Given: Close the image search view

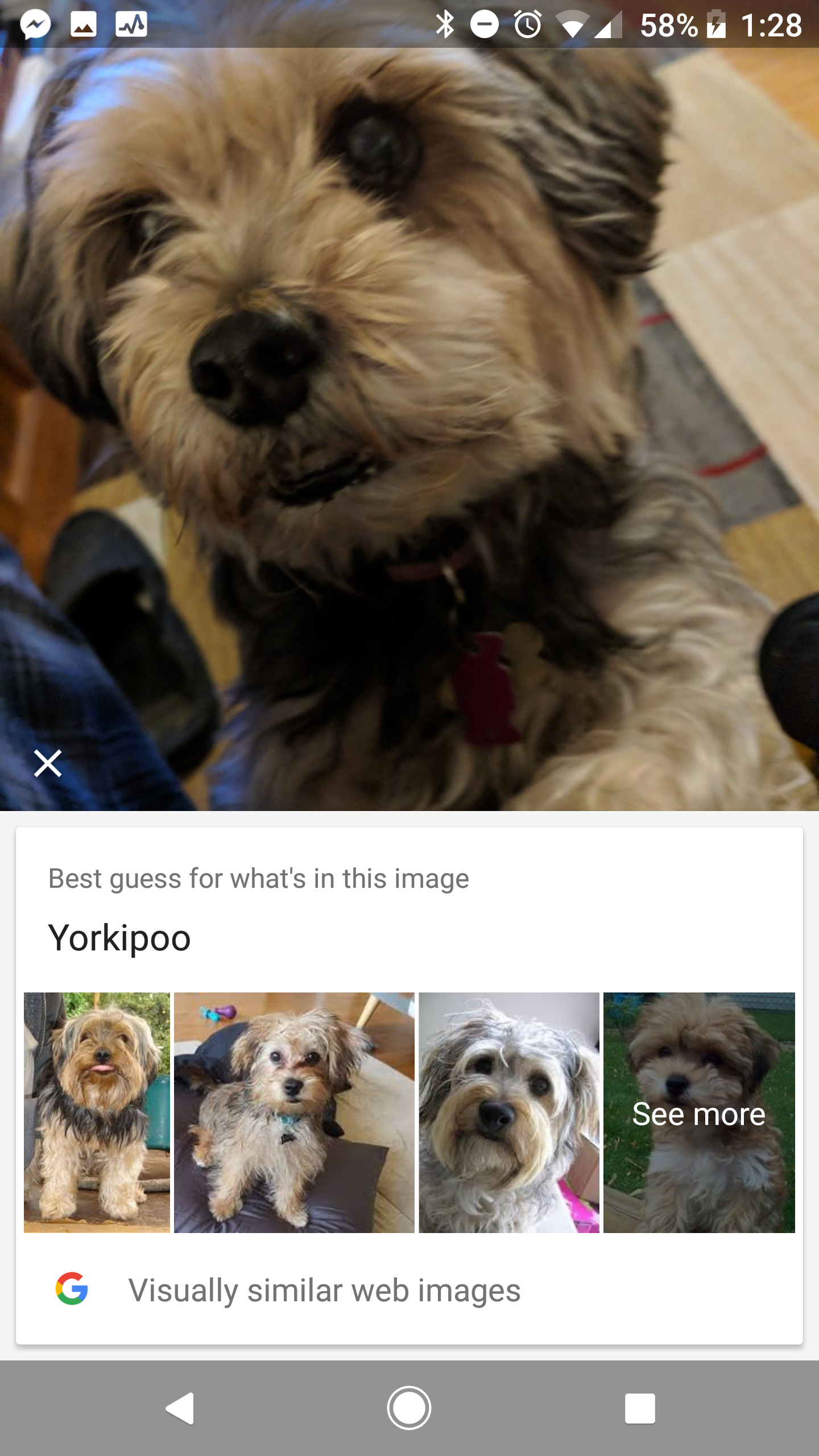Looking at the screenshot, I should [48, 763].
